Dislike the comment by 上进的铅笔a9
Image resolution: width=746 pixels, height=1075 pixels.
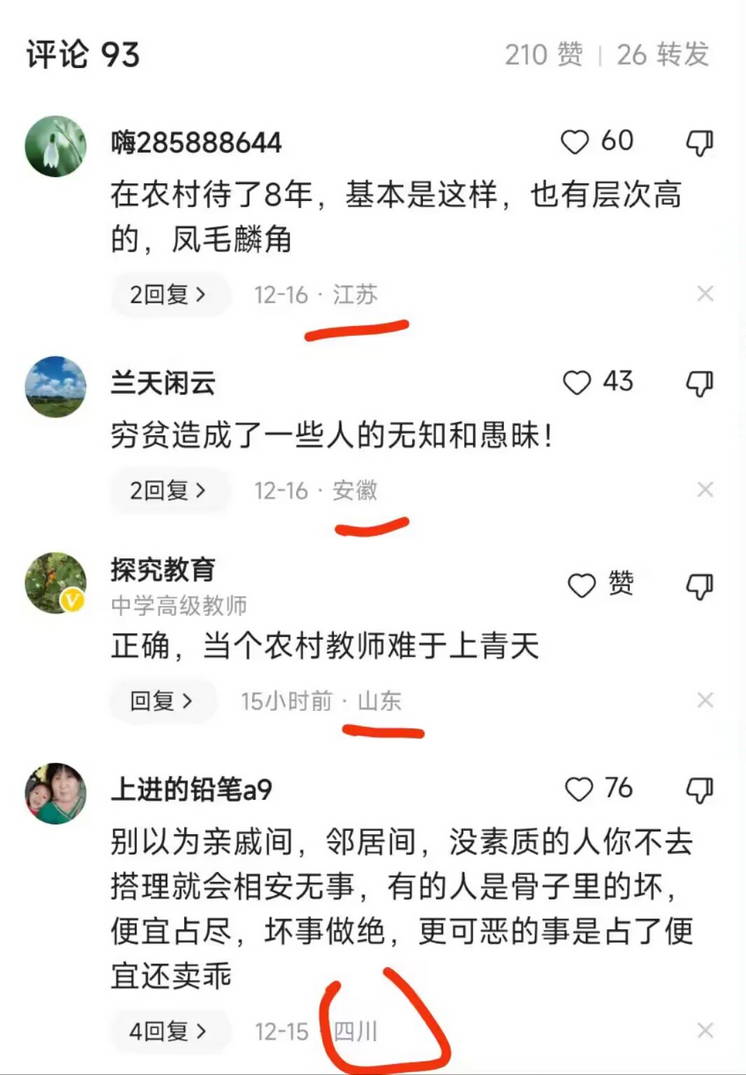(x=700, y=790)
